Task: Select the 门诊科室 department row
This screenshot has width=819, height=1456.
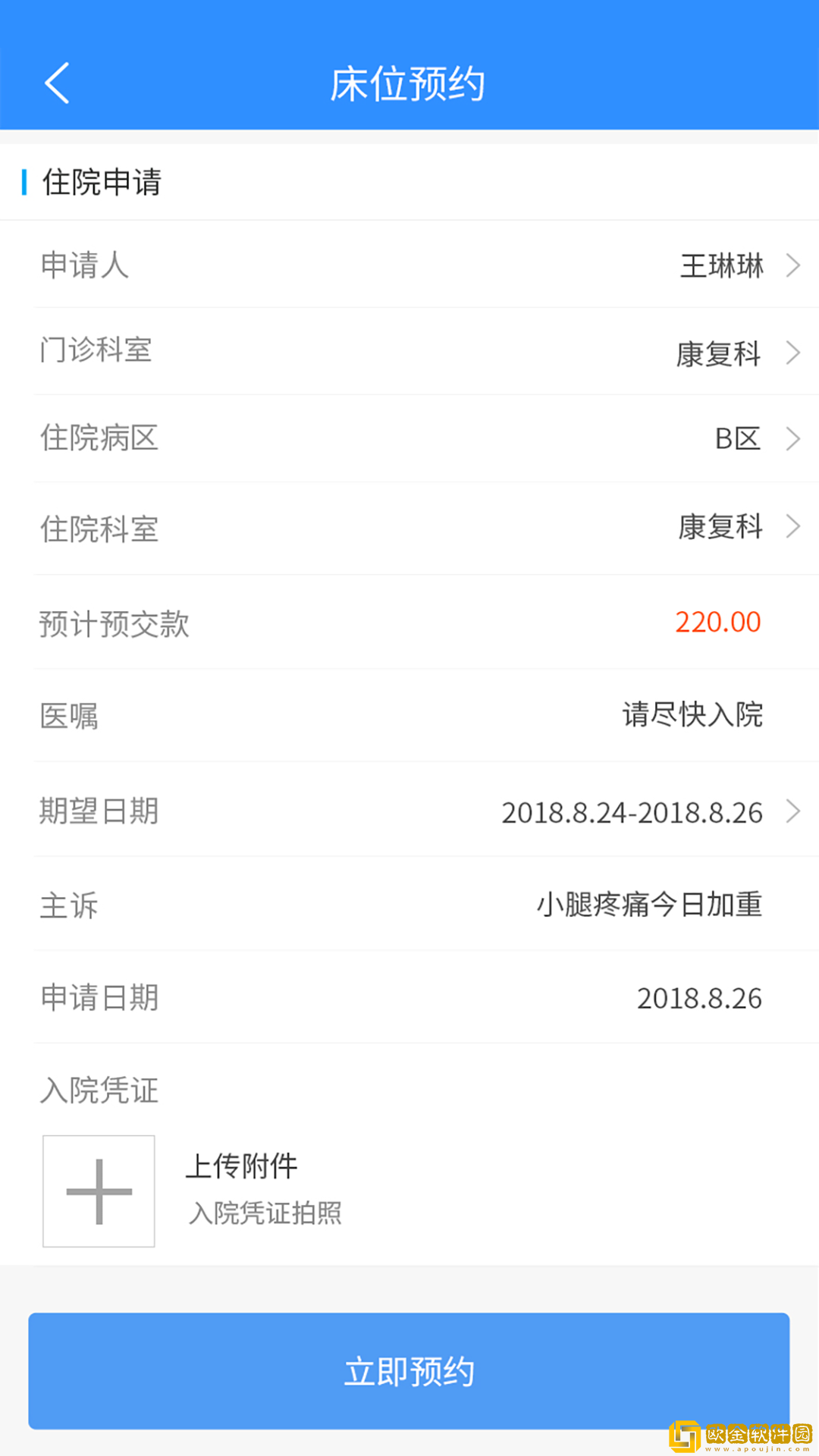Action: click(x=425, y=352)
